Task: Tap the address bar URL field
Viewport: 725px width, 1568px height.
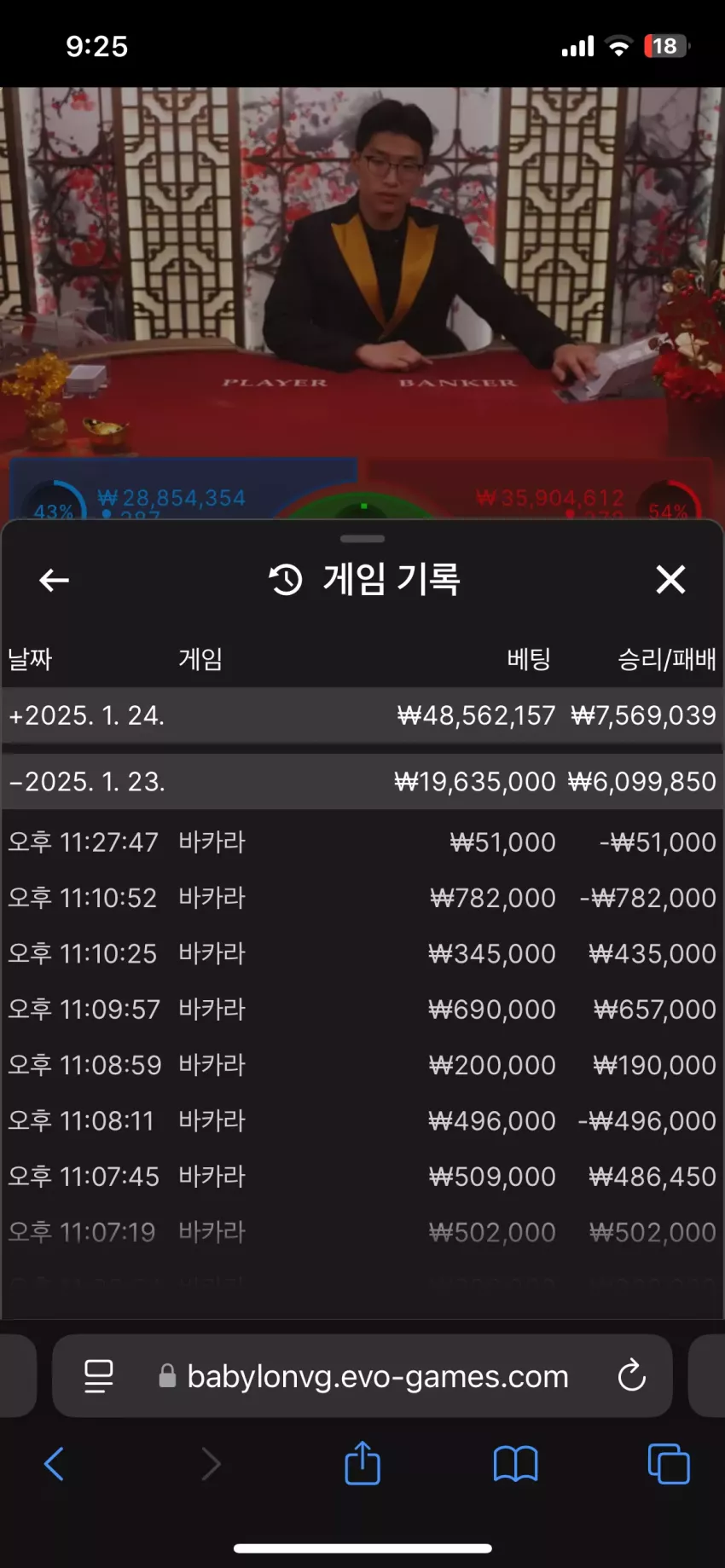Action: click(362, 1376)
